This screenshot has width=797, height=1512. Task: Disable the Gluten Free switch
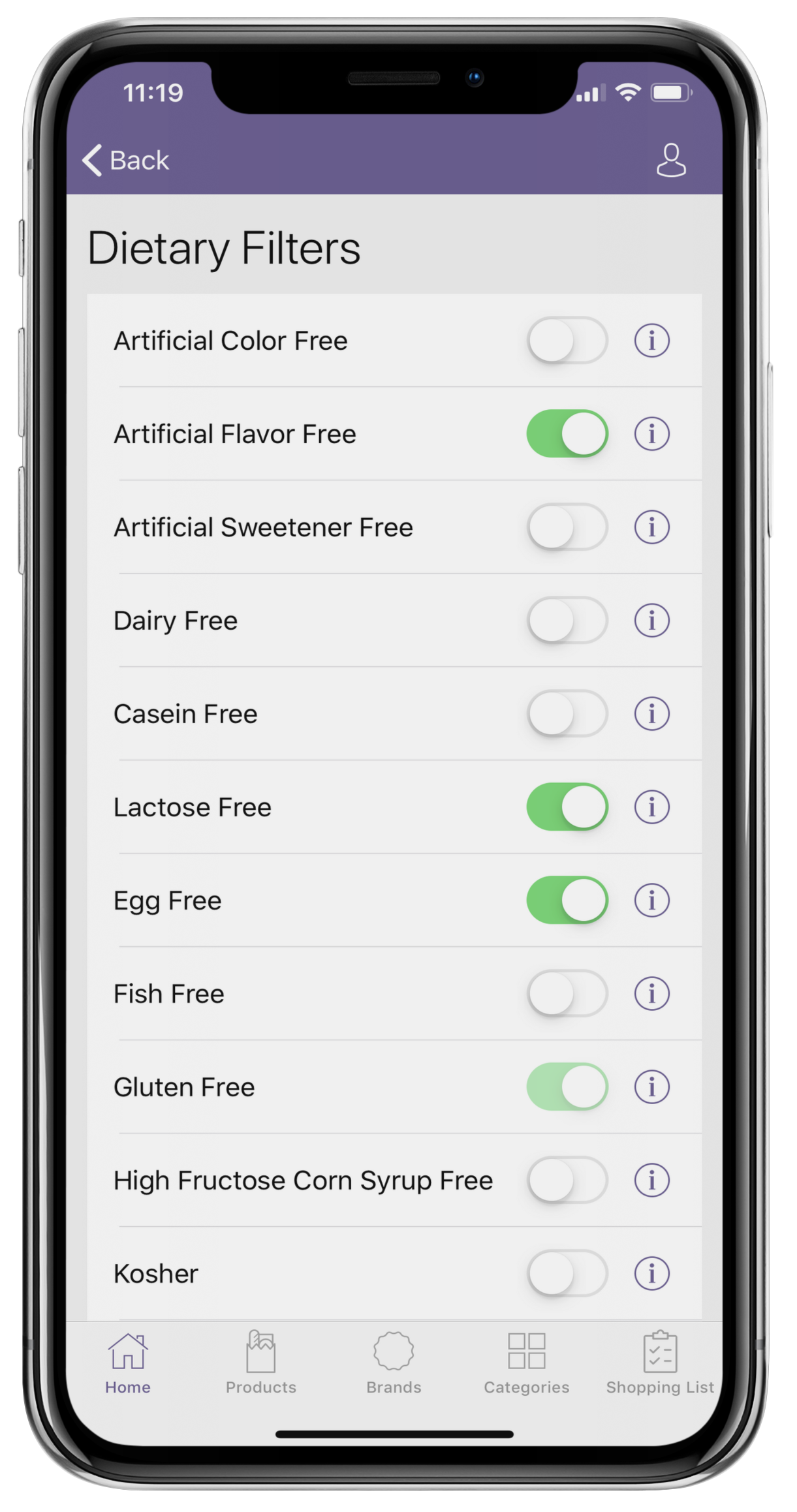pyautogui.click(x=567, y=1087)
